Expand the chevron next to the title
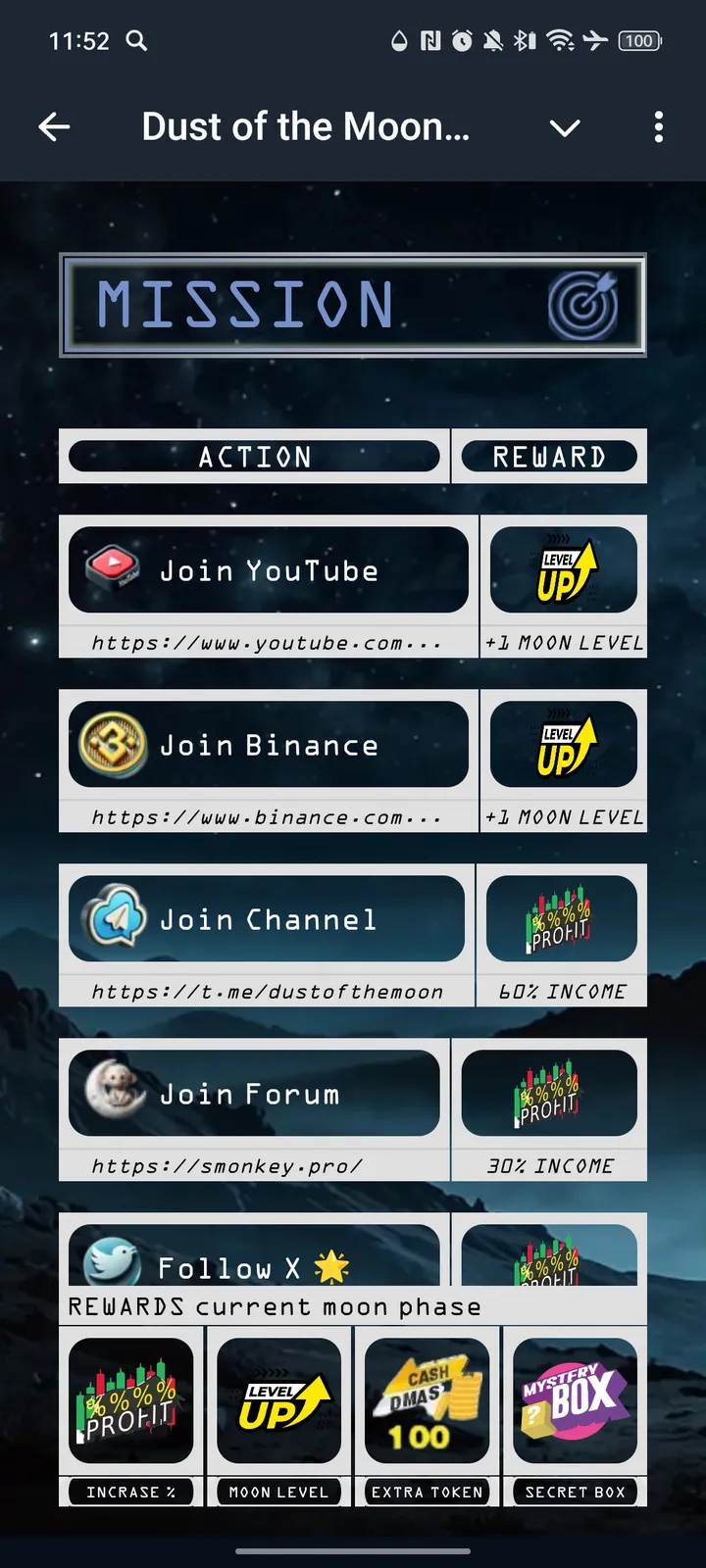 (565, 127)
